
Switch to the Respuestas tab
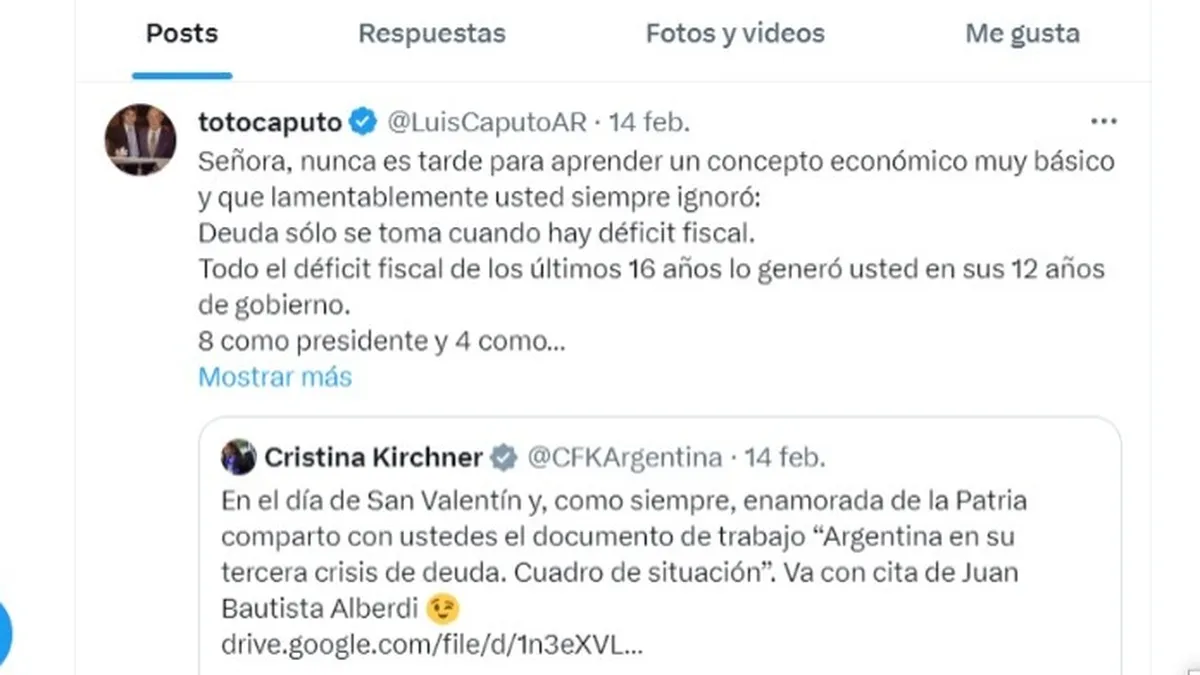tap(432, 34)
